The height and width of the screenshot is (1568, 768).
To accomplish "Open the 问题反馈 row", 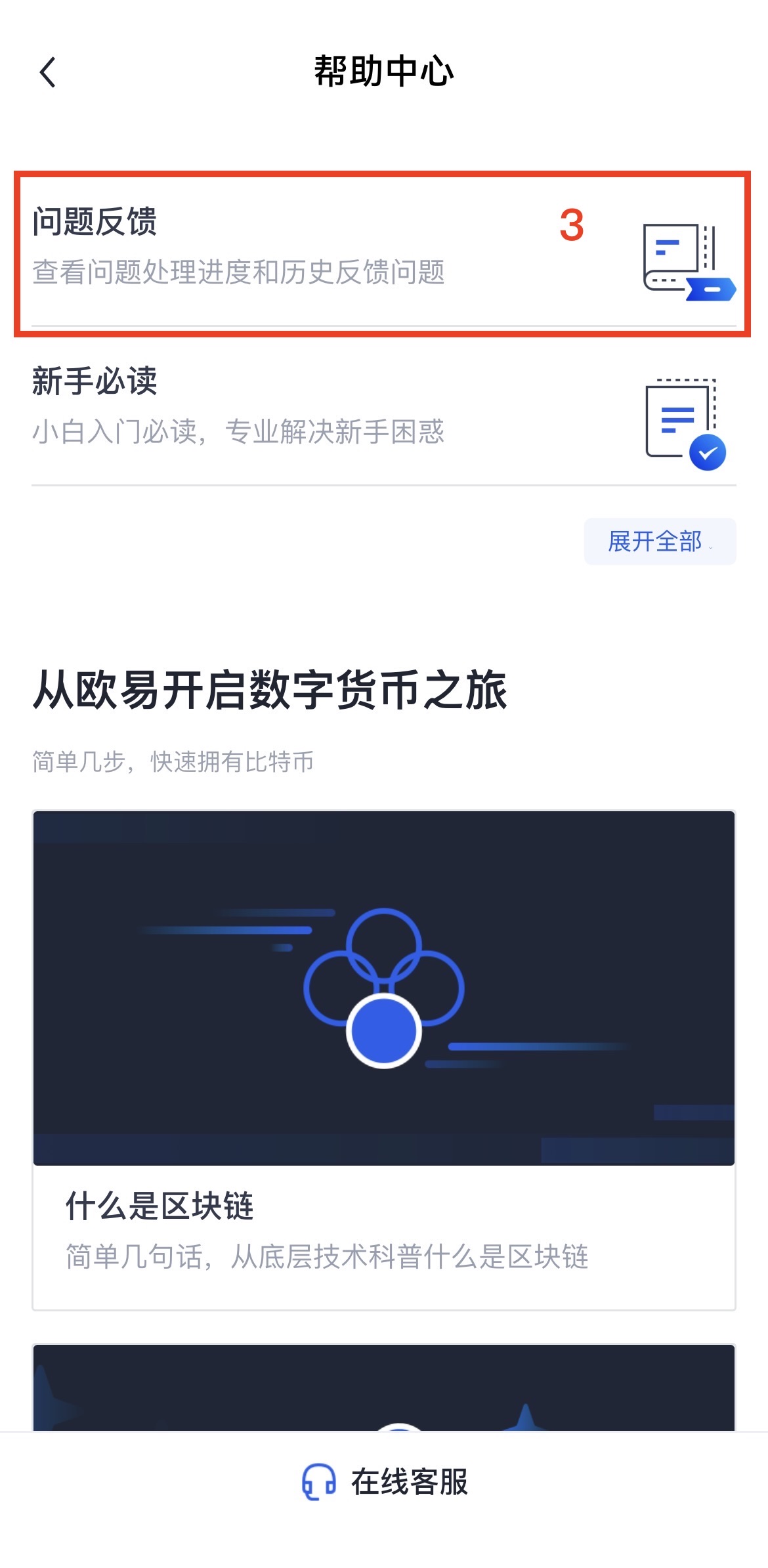I will pos(382,253).
